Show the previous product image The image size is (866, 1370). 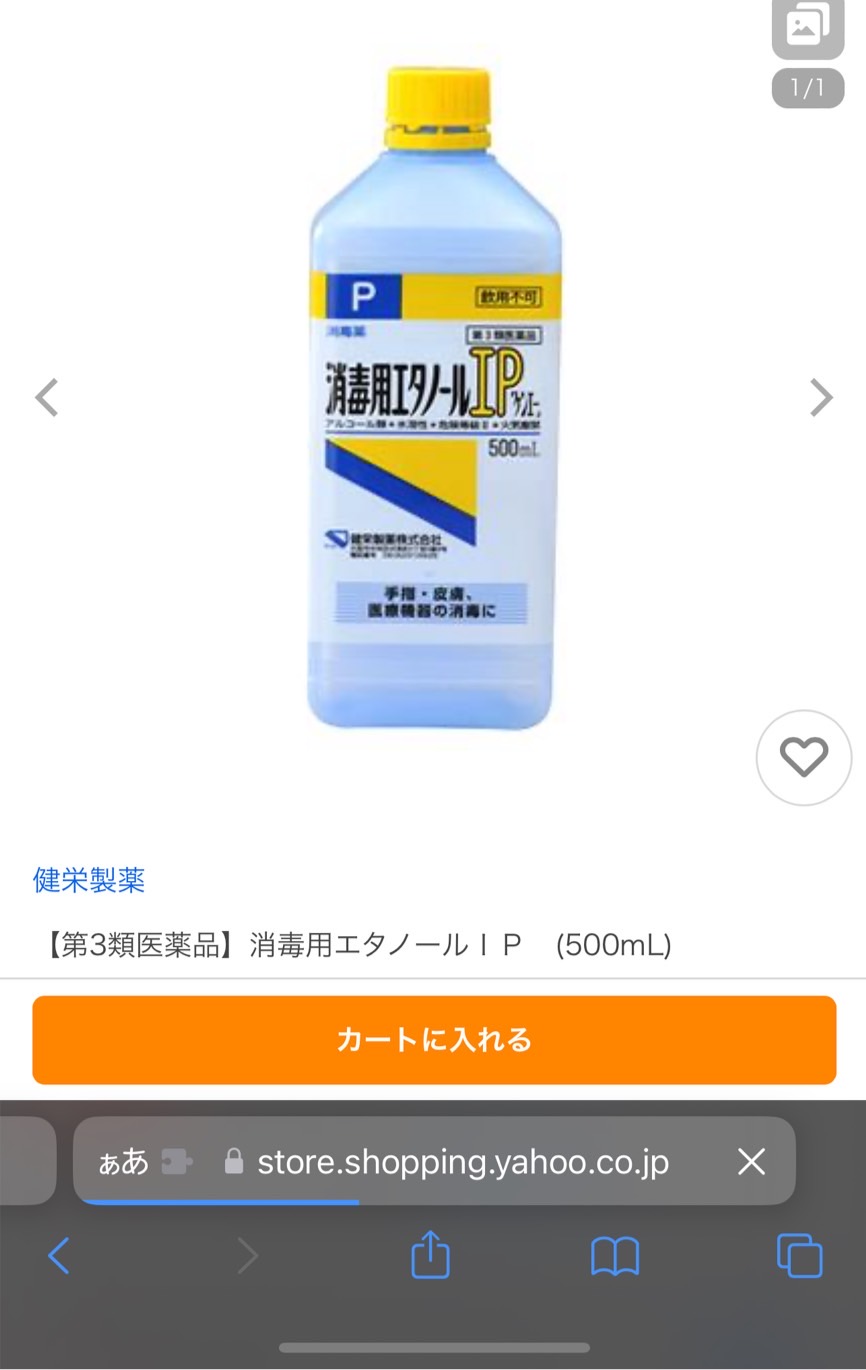pos(47,397)
